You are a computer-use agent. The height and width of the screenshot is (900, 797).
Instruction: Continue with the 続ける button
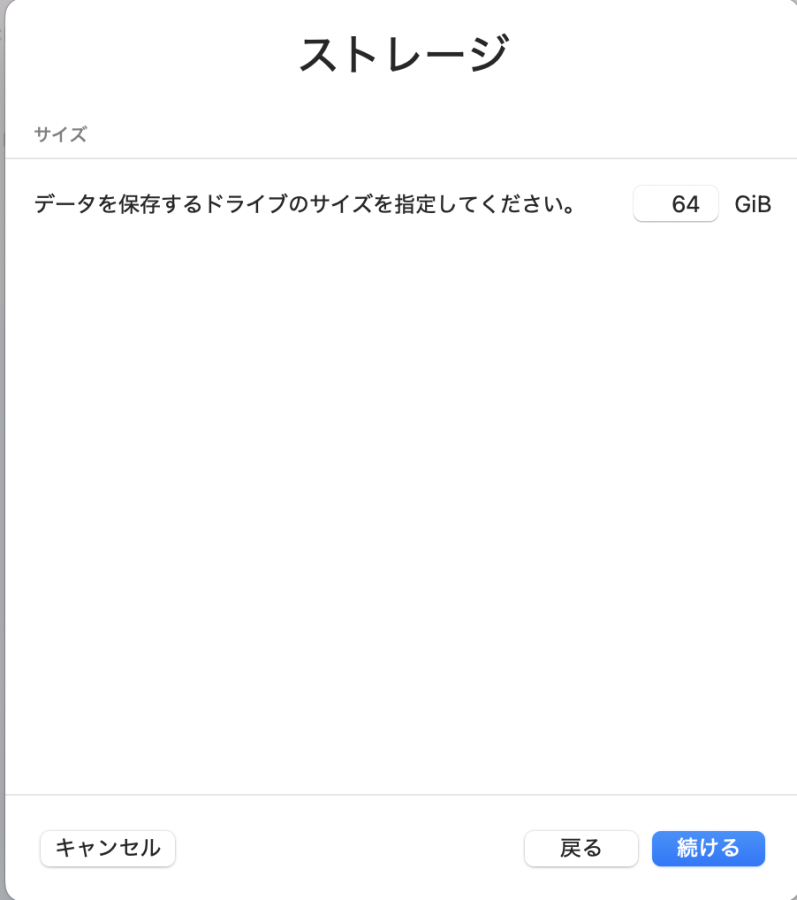[708, 848]
